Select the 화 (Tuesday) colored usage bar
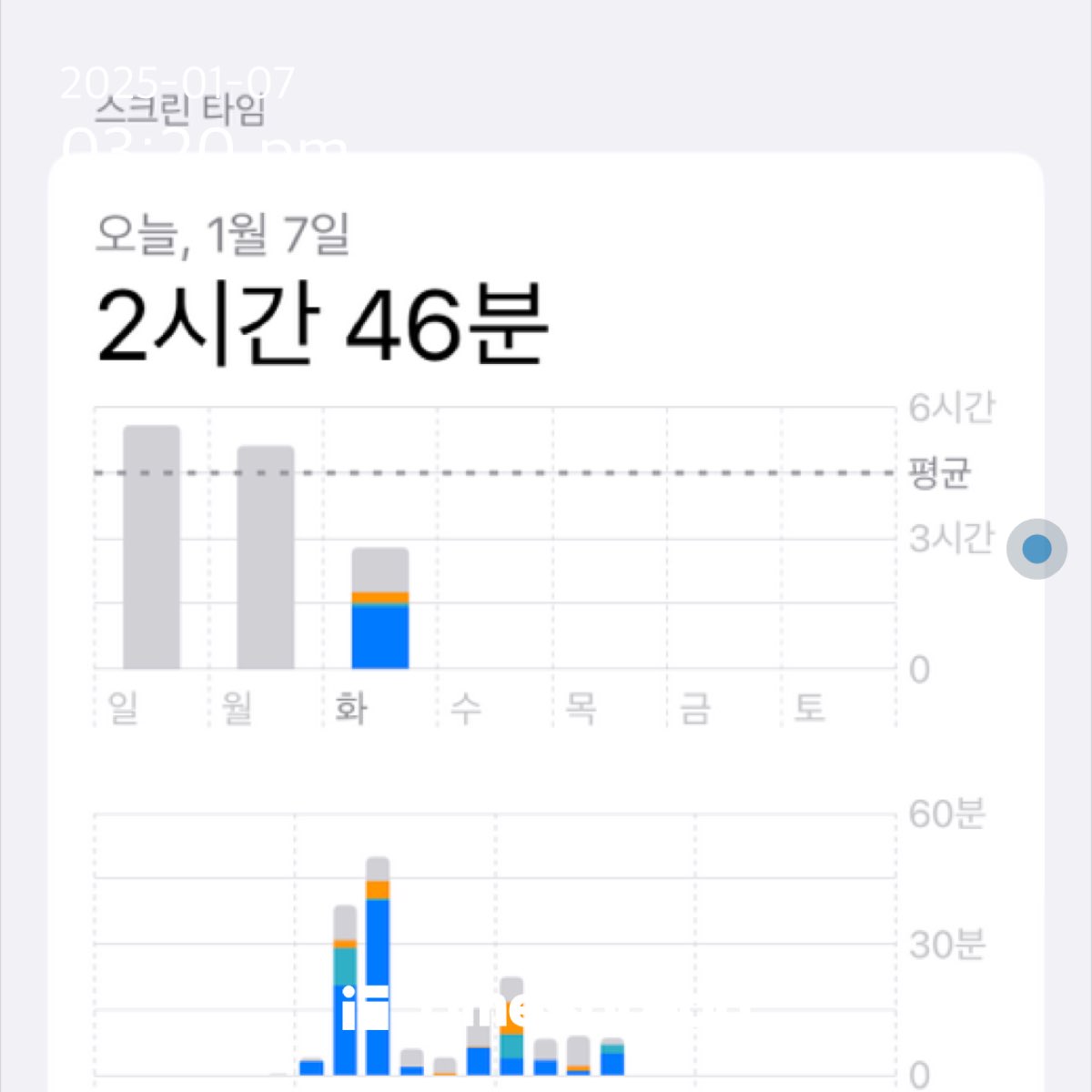This screenshot has height=1092, width=1092. click(380, 608)
